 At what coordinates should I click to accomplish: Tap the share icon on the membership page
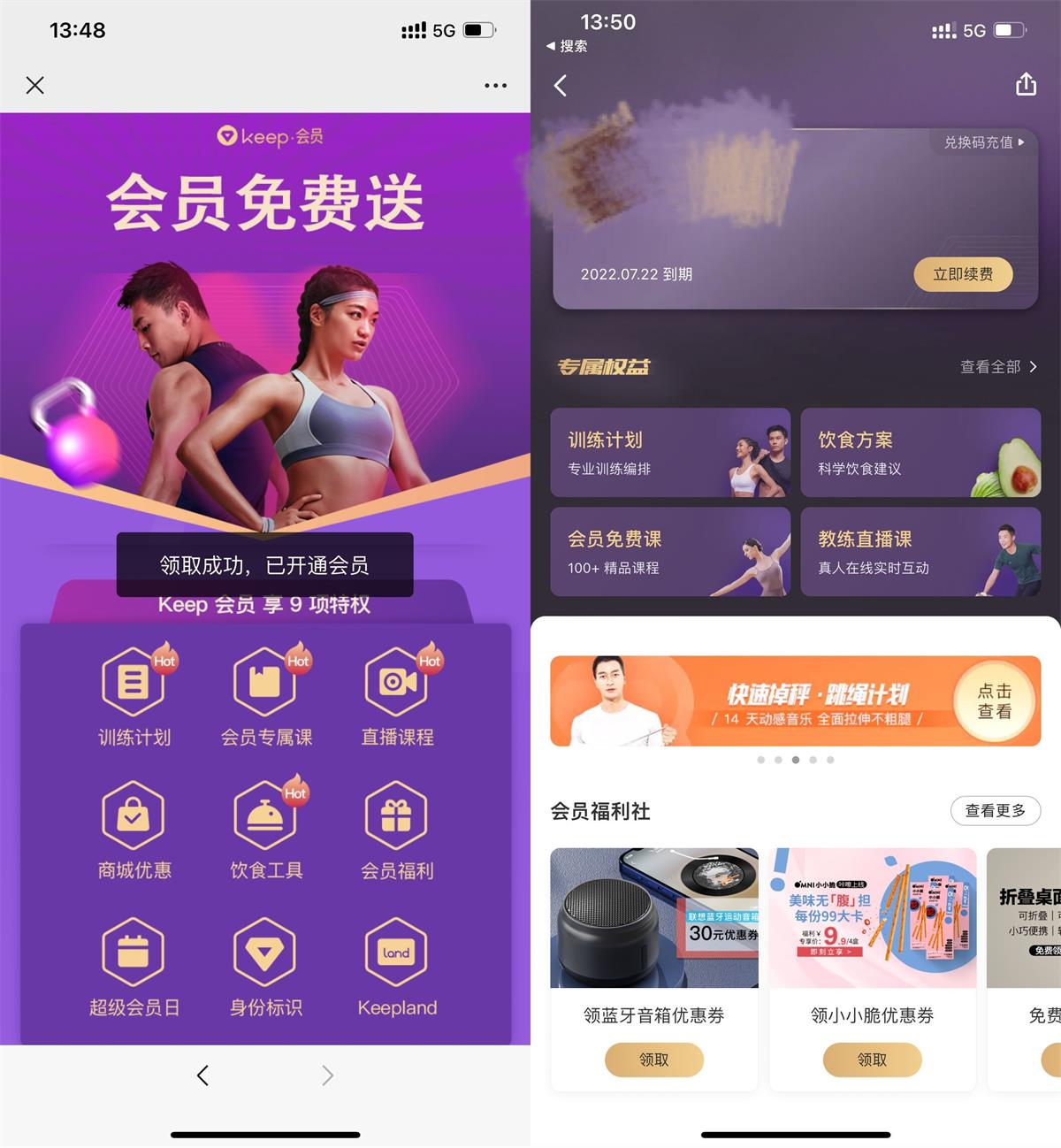tap(1026, 85)
